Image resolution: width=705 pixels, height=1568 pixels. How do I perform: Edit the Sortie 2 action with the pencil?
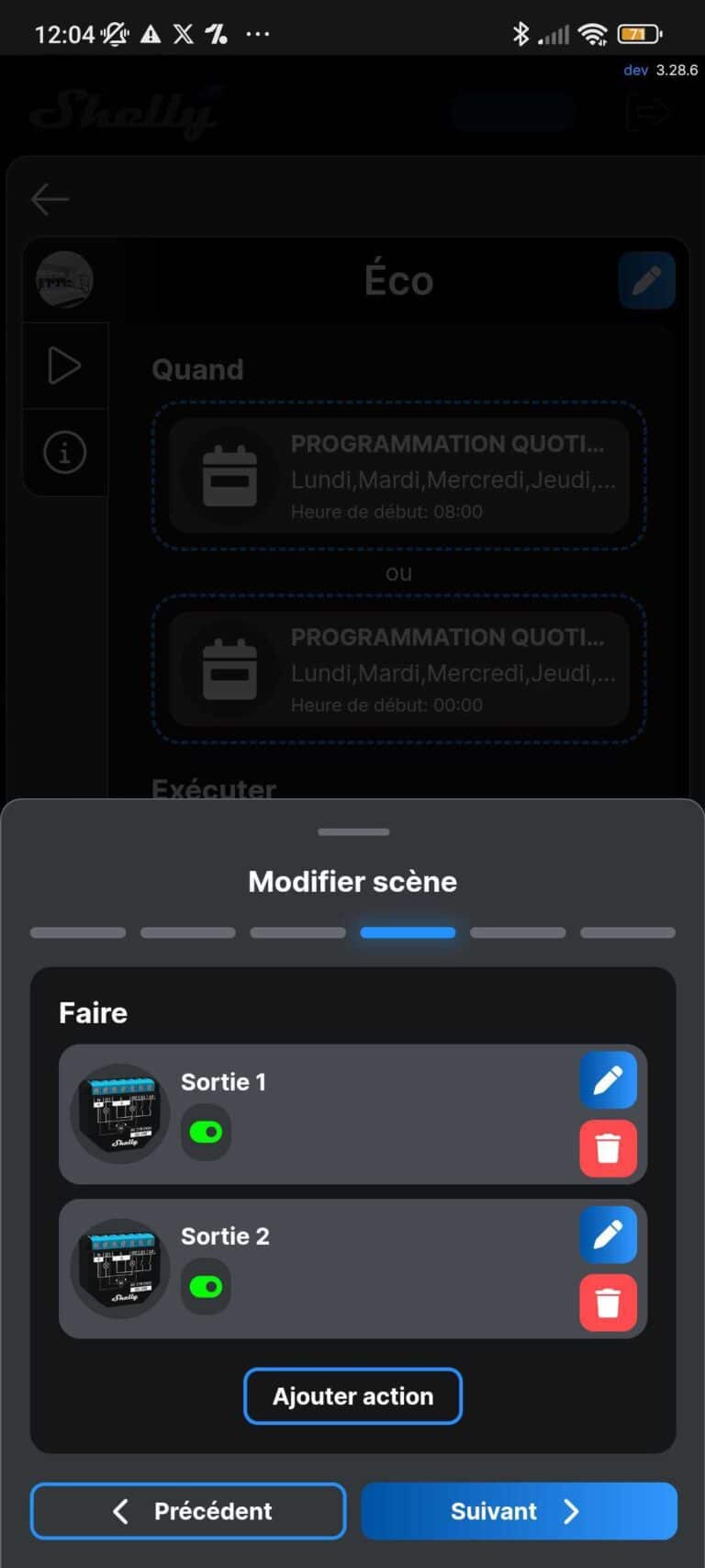click(608, 1235)
